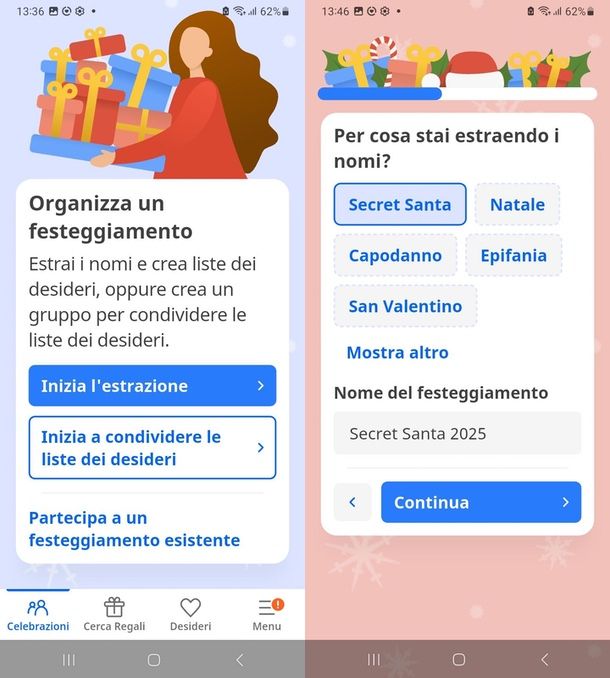Tap Inizia a condividere le liste dei desideri
Image resolution: width=610 pixels, height=678 pixels.
tap(152, 448)
